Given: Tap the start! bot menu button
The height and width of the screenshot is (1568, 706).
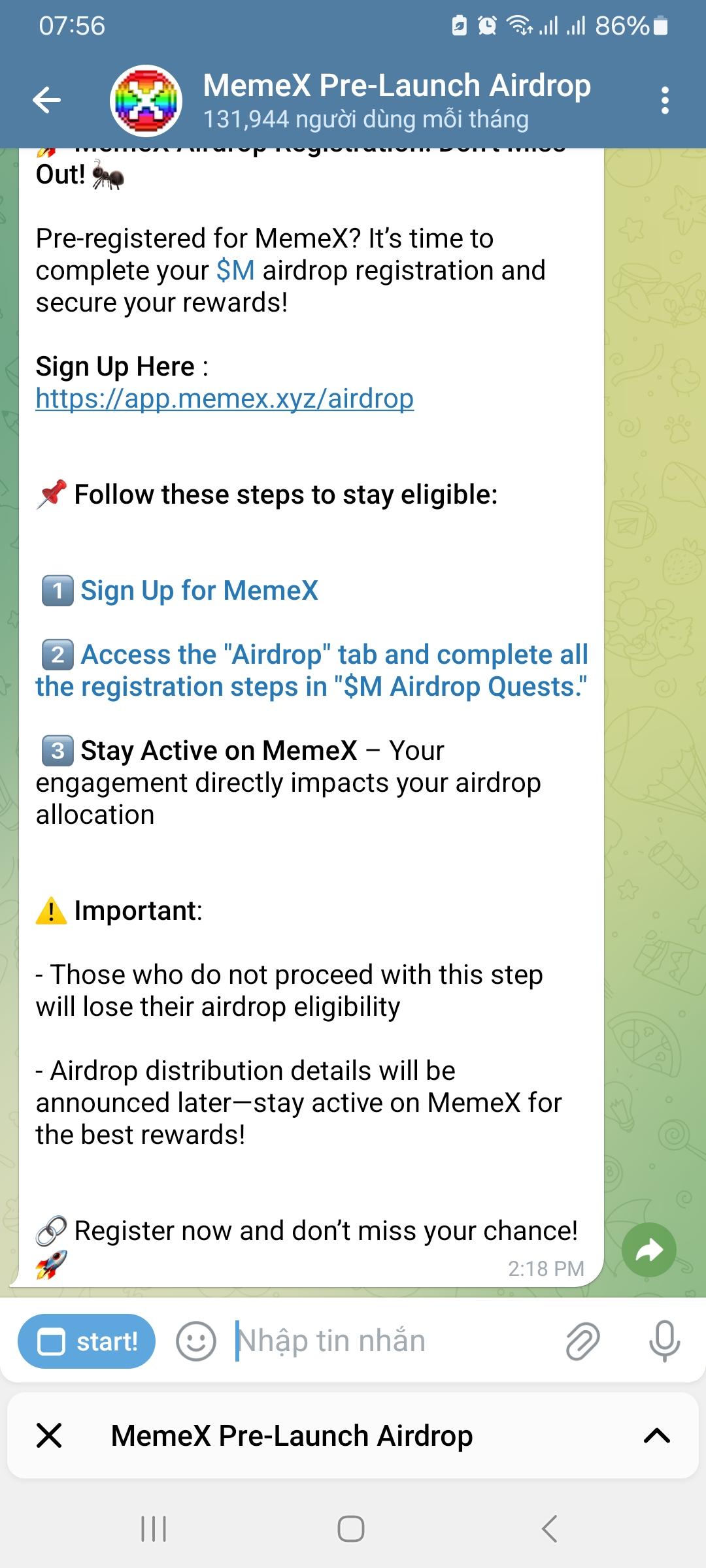Looking at the screenshot, I should click(x=87, y=1342).
